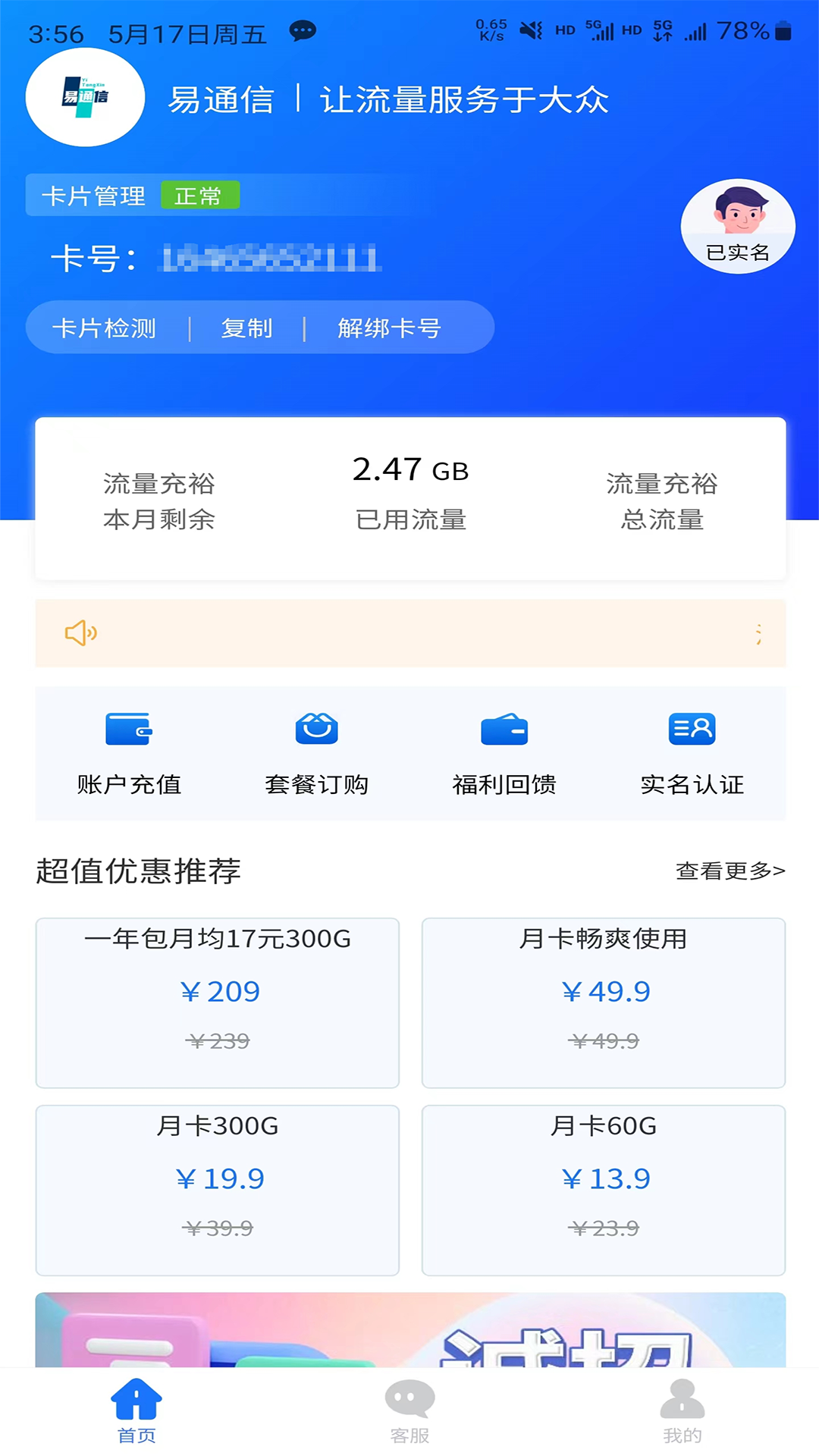Tap the 易通信 circular logo
Image resolution: width=819 pixels, height=1456 pixels.
84,97
